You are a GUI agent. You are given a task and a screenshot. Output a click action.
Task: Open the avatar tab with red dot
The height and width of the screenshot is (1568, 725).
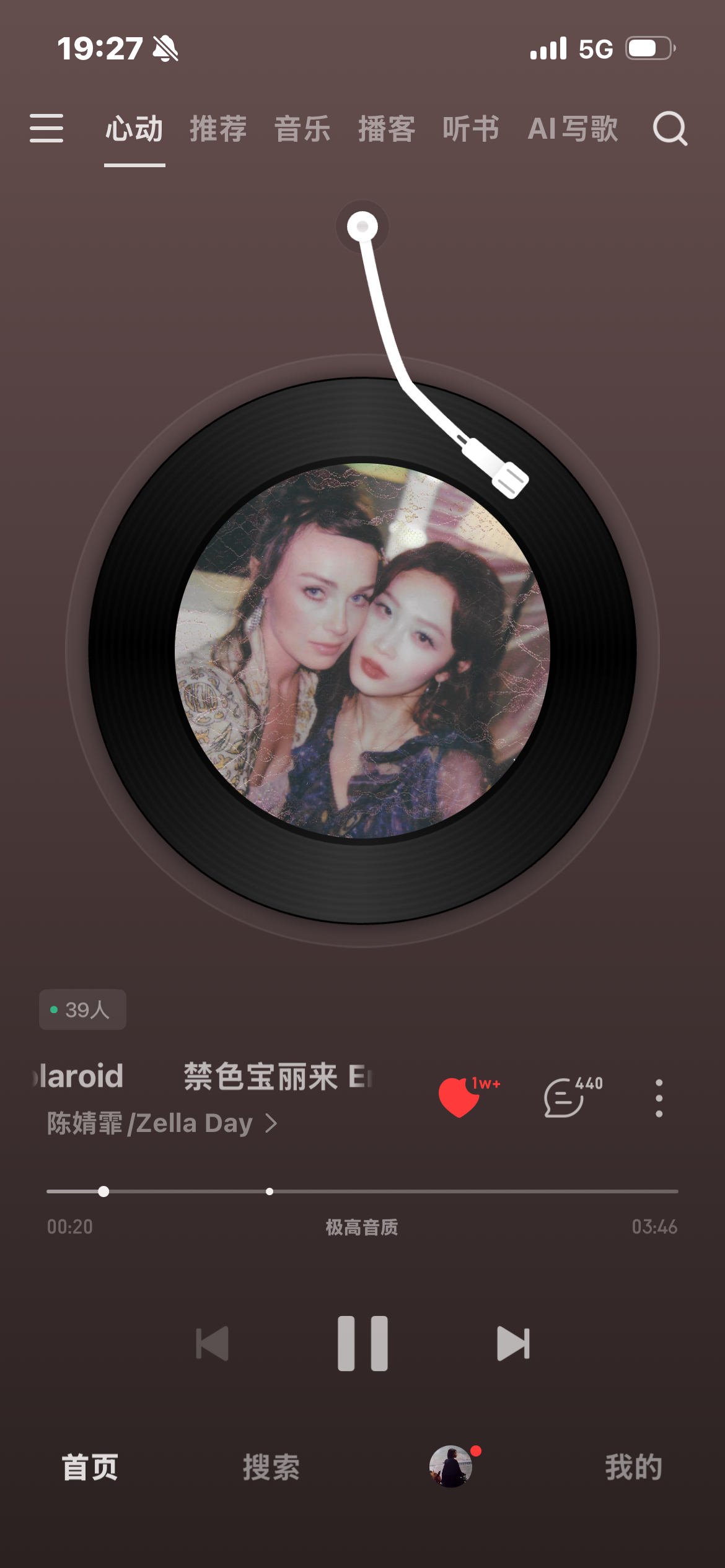tap(452, 1466)
